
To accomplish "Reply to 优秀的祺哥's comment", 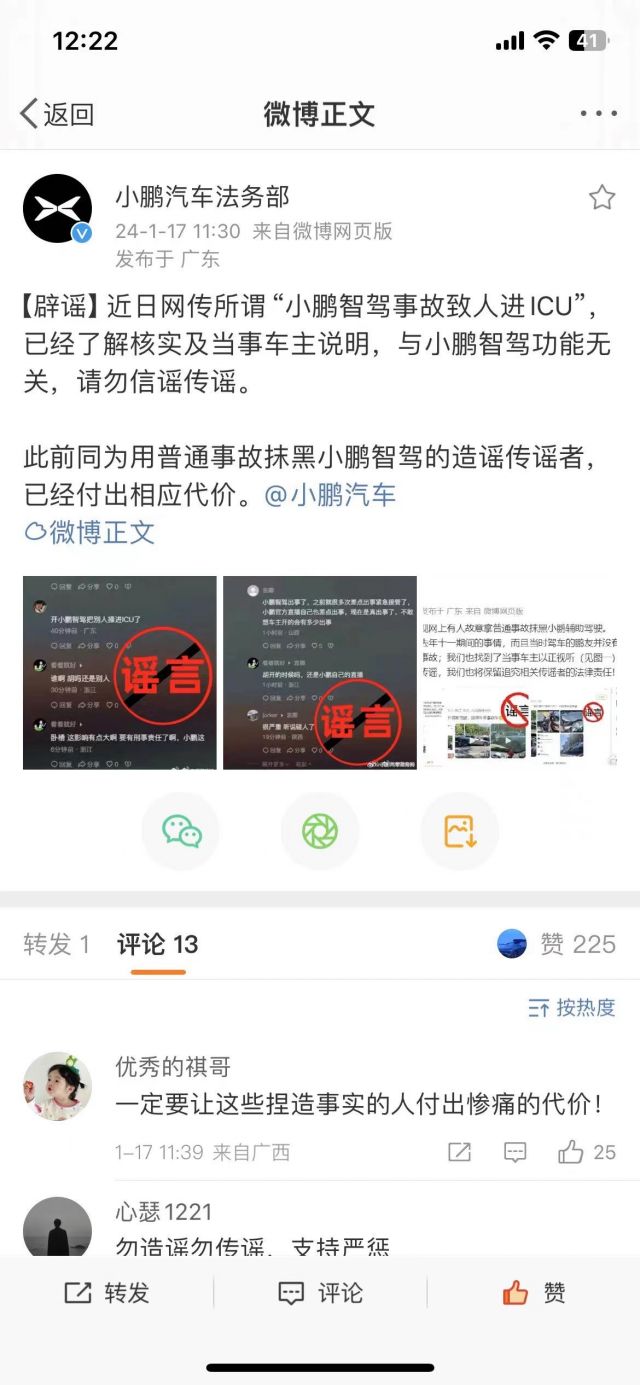I will [x=515, y=1152].
